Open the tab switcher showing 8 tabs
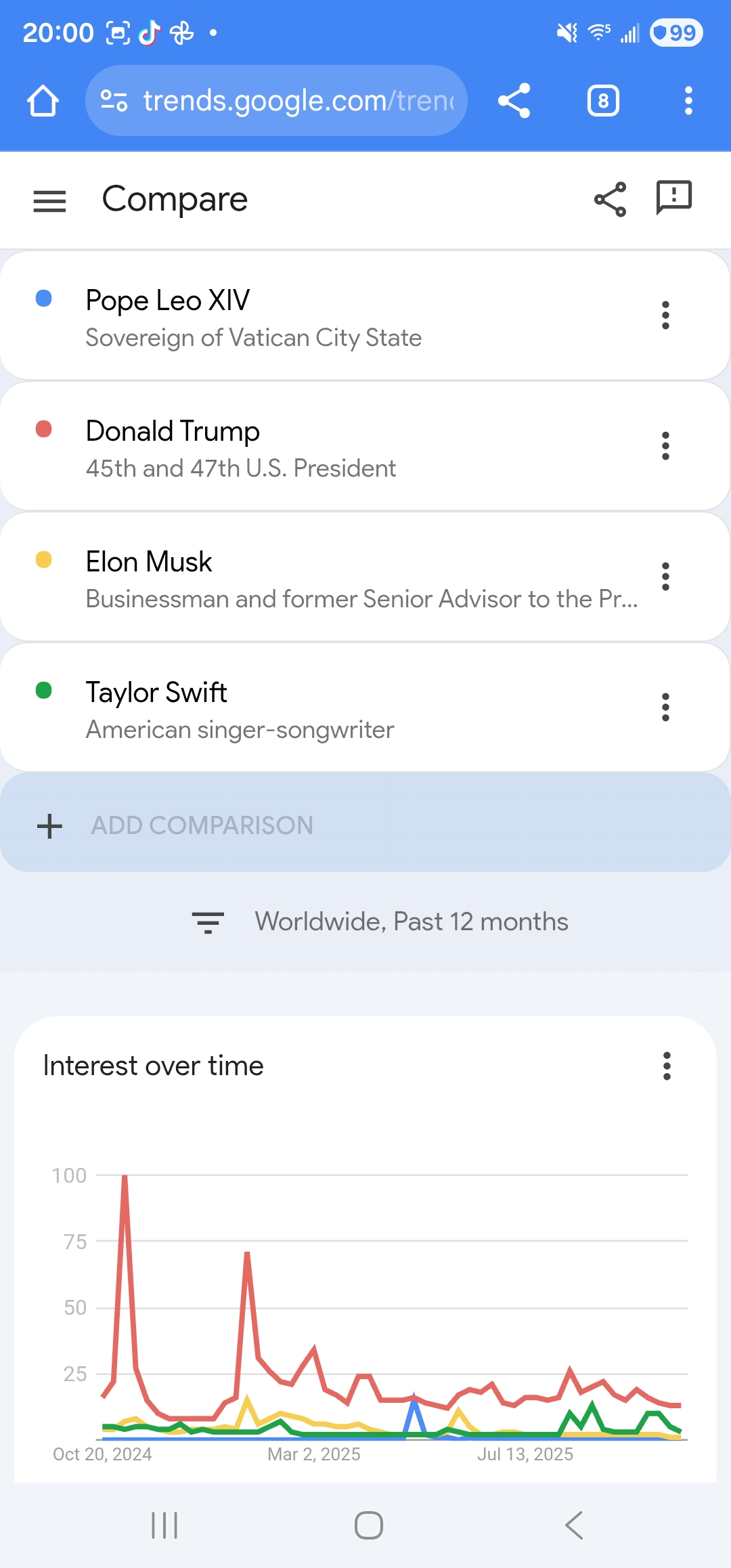731x1568 pixels. [603, 101]
